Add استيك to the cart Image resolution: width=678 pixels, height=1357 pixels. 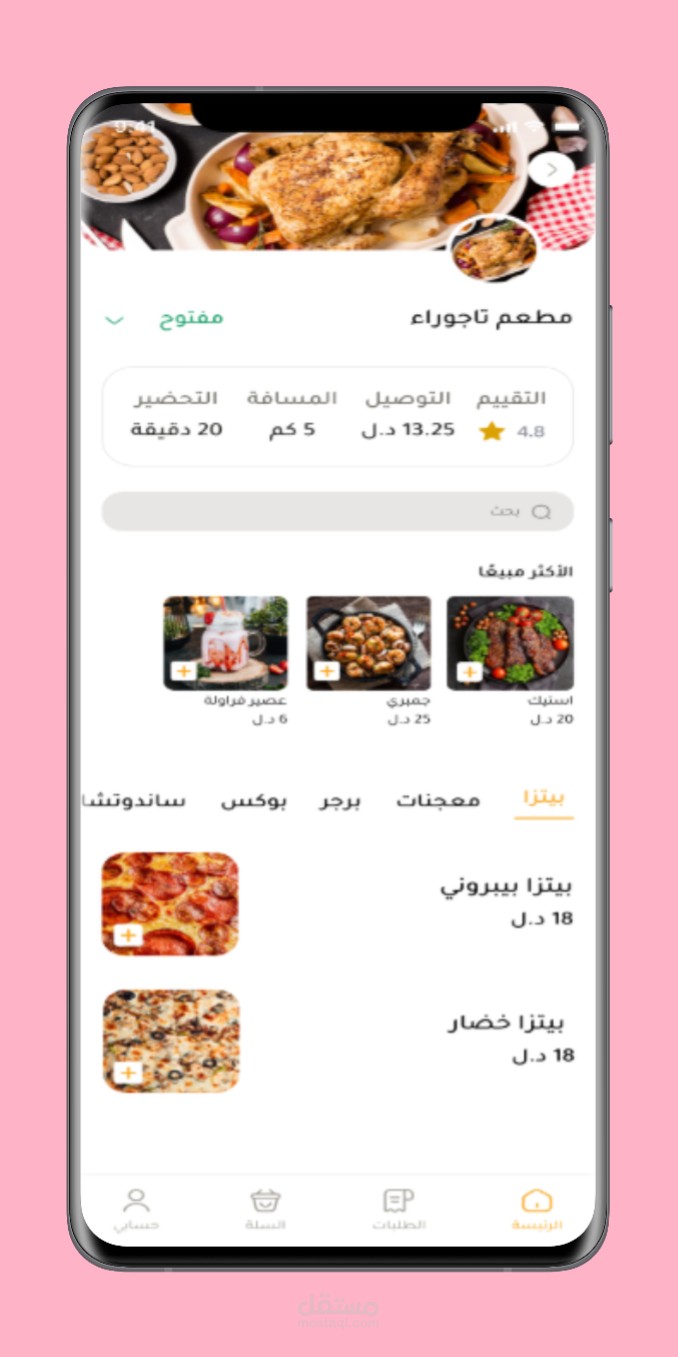pos(469,672)
